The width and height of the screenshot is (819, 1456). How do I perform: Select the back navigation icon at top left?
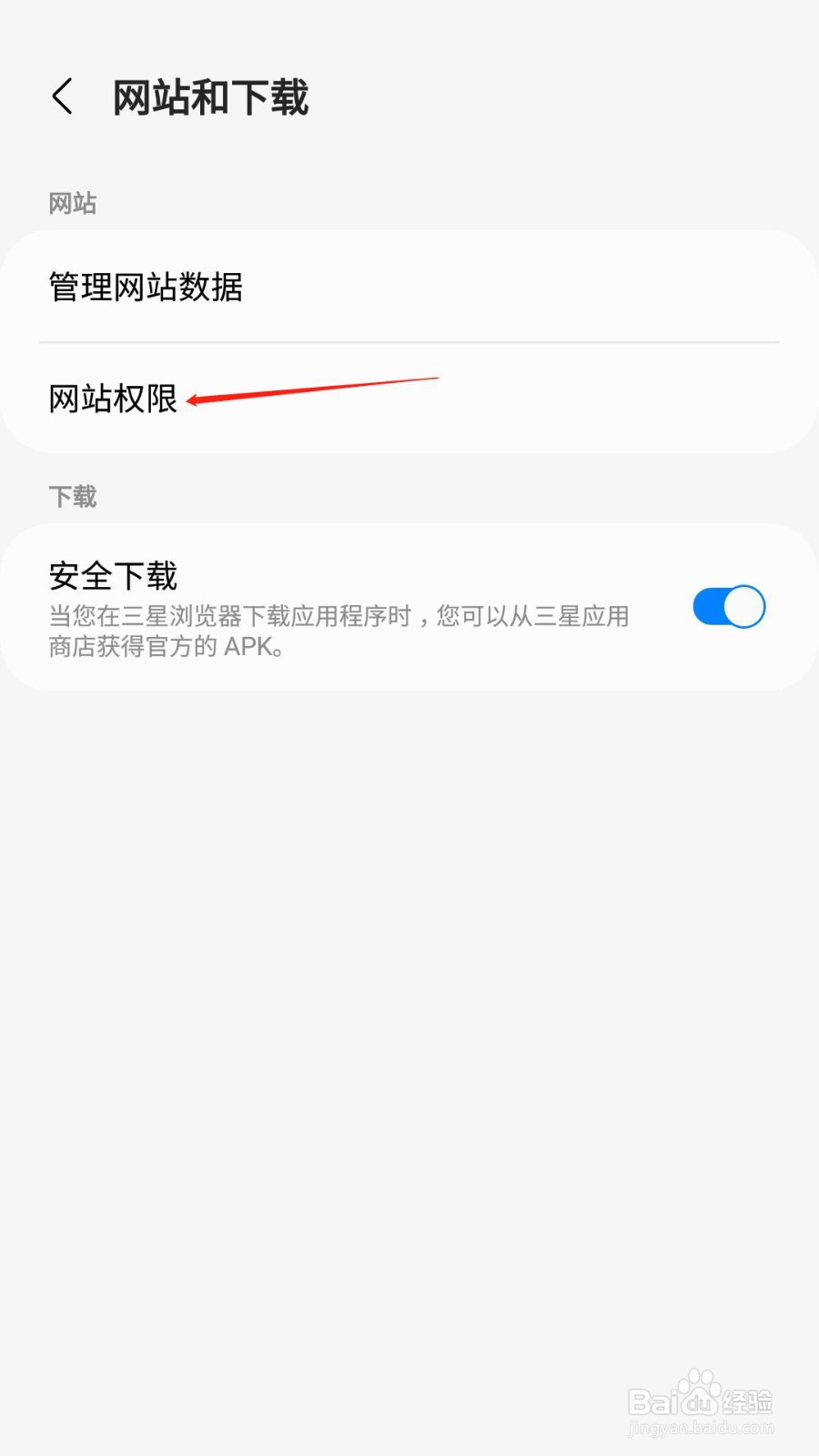pyautogui.click(x=62, y=95)
